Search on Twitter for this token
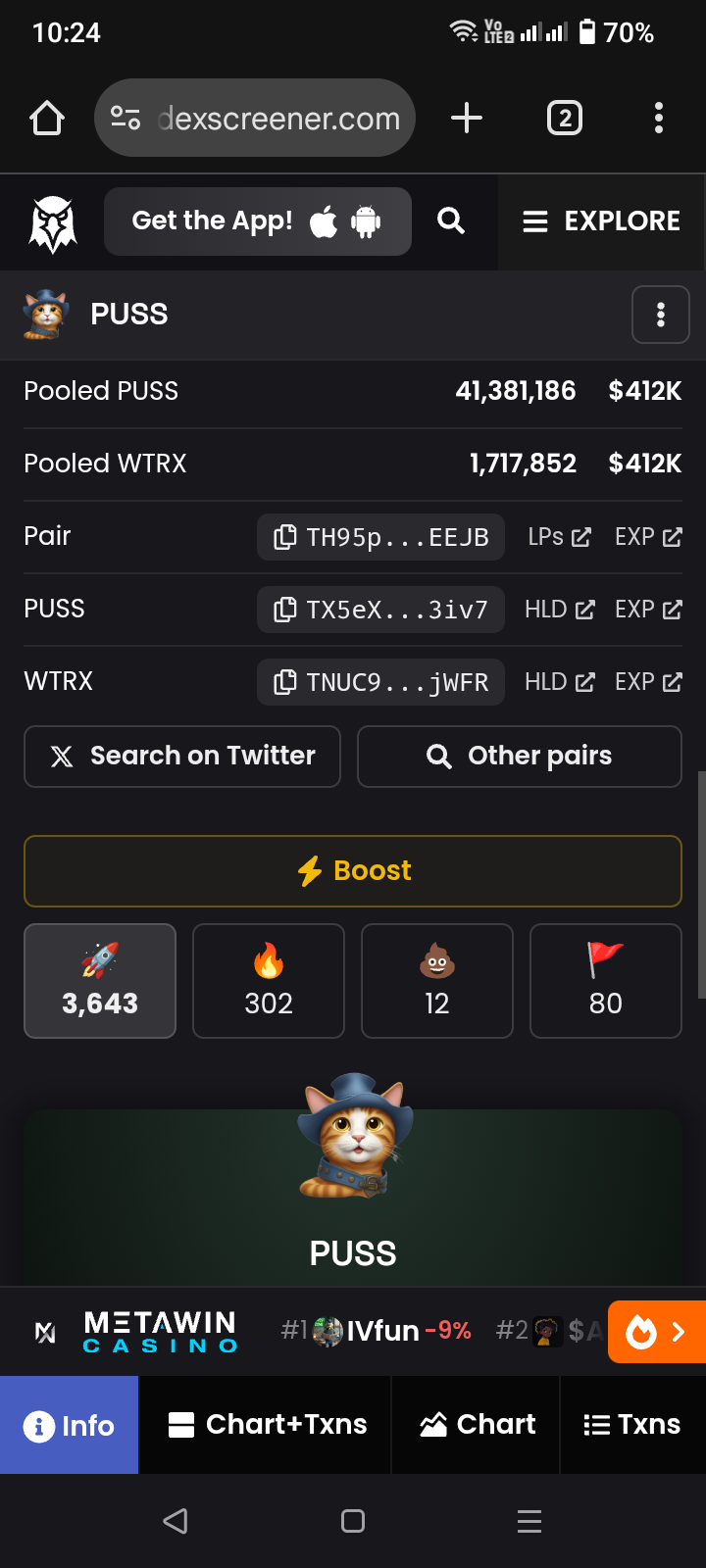Screen dimensions: 706x1568 pyautogui.click(x=182, y=757)
